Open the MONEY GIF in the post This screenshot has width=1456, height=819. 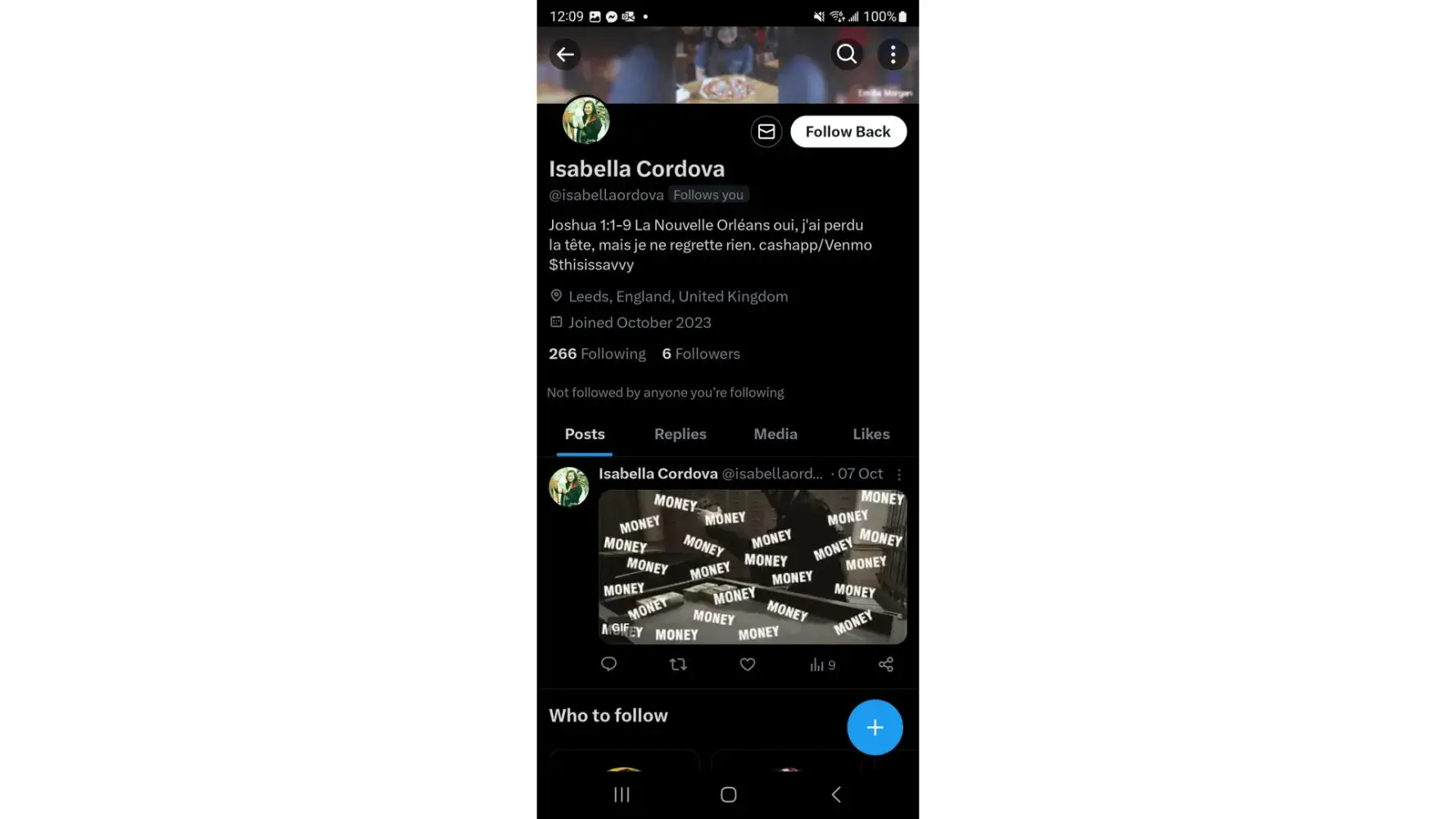(752, 567)
